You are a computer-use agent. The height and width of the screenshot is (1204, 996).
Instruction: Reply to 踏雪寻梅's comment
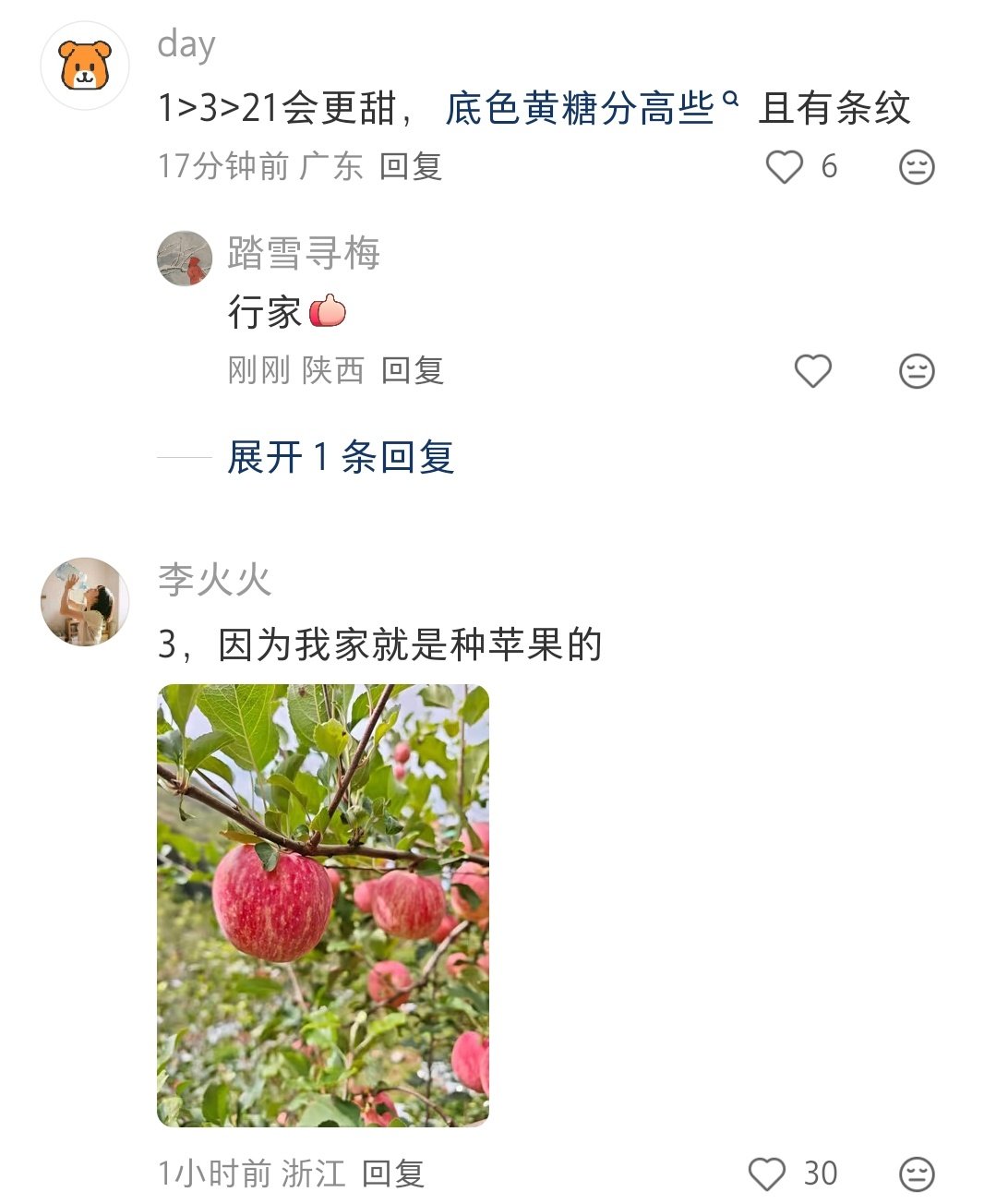point(413,371)
